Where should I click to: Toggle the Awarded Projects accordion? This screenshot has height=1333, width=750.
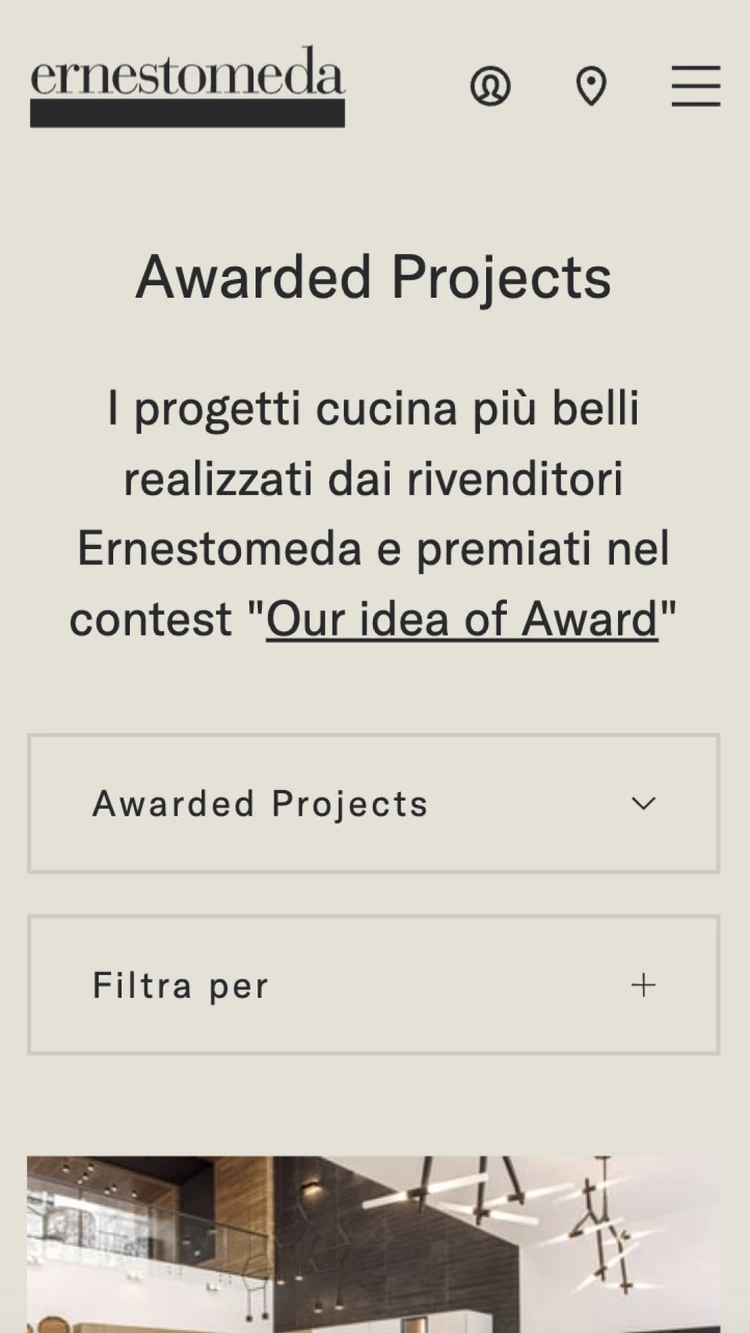(373, 804)
